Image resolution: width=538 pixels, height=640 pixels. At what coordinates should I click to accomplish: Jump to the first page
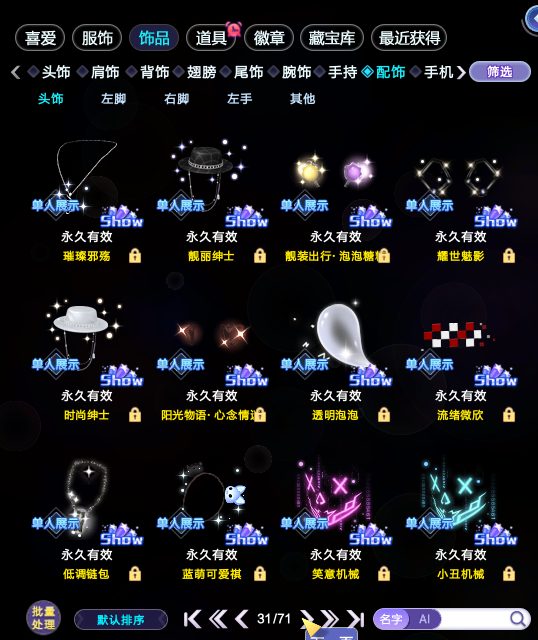coord(192,619)
